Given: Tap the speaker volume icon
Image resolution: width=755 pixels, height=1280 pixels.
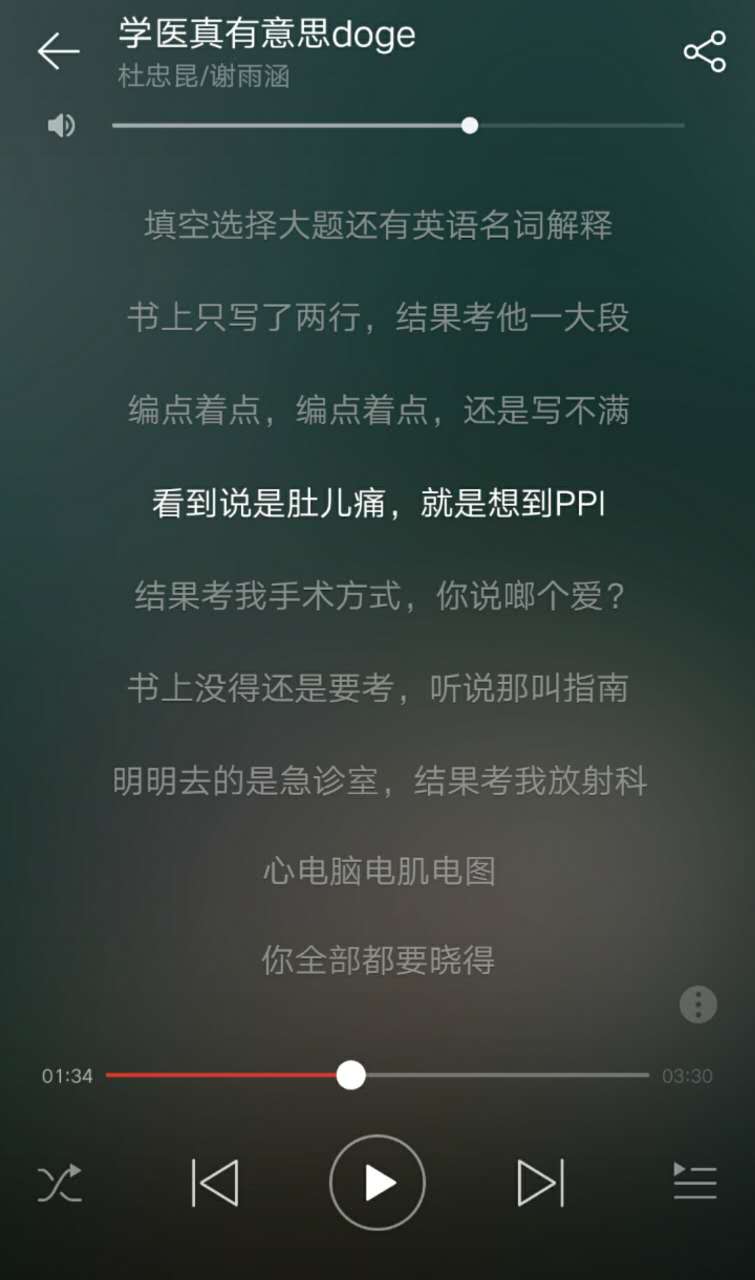Looking at the screenshot, I should coord(61,126).
